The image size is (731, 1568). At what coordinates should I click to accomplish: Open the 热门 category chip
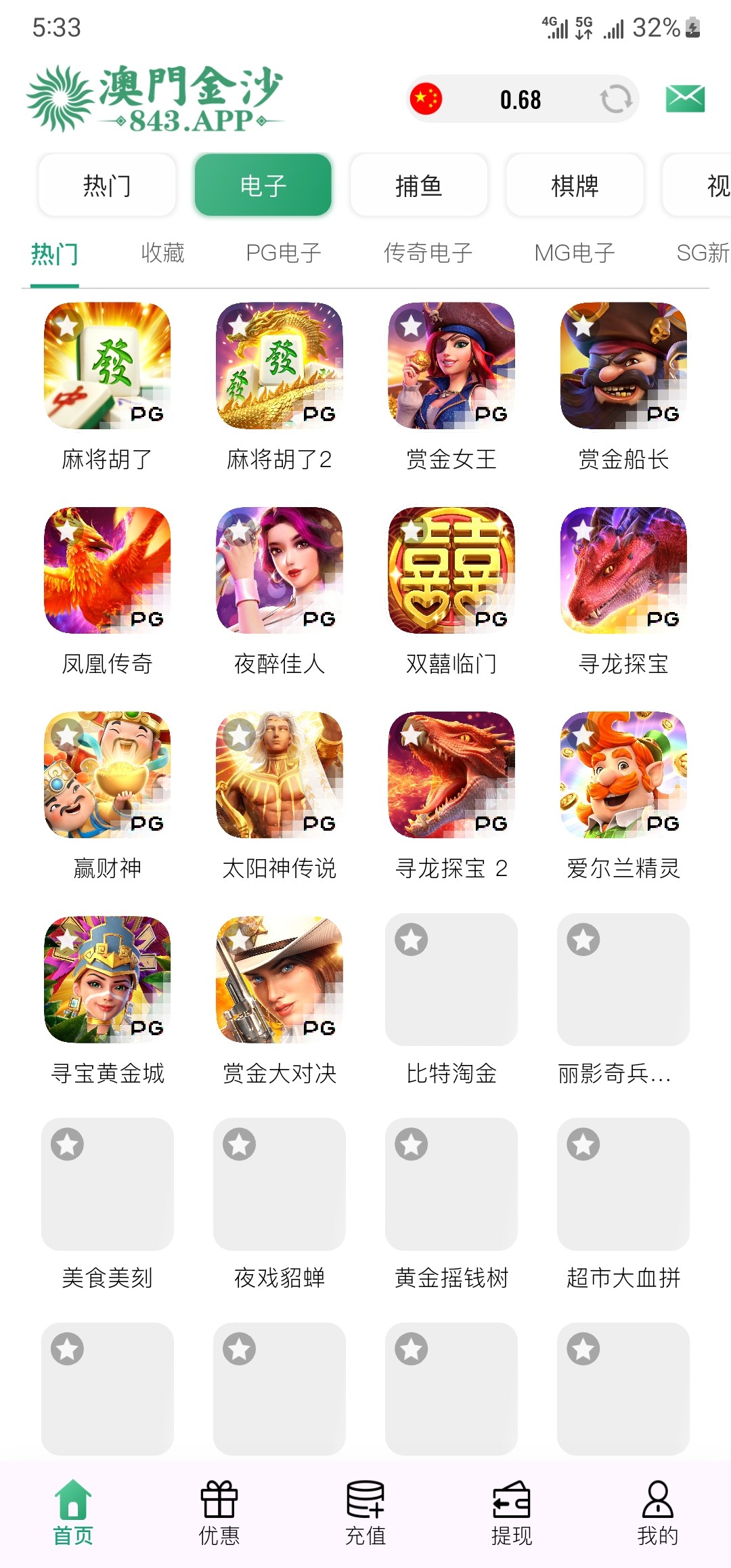107,186
